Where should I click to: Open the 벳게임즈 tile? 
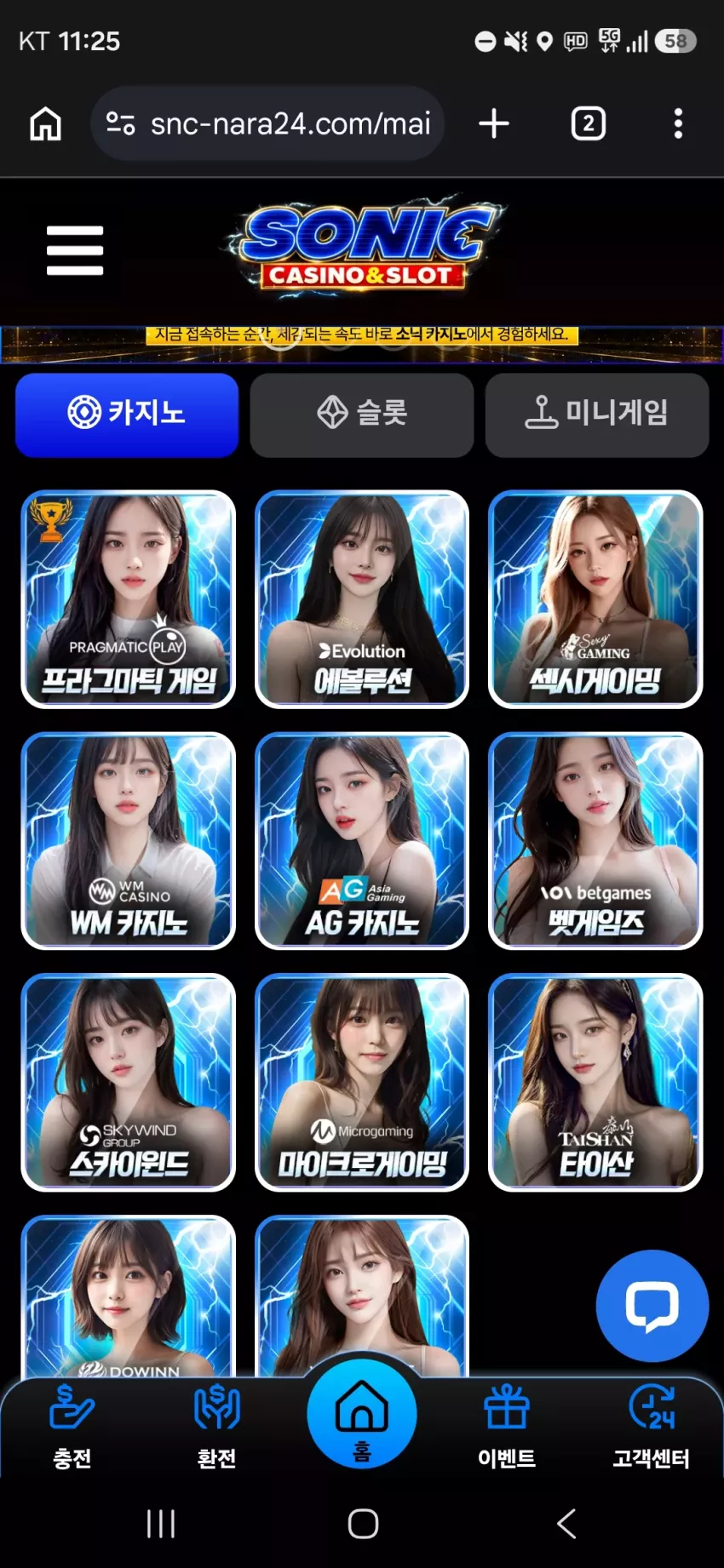coord(595,841)
